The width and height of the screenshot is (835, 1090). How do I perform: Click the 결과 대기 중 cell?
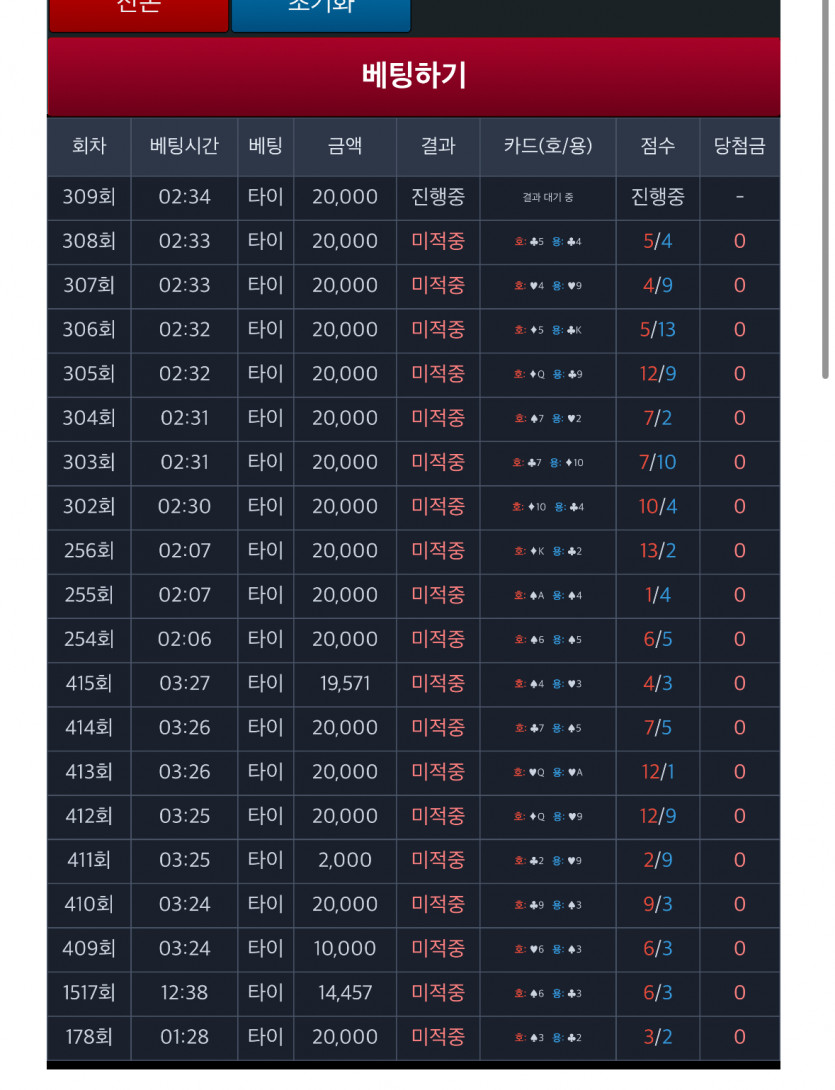click(x=548, y=197)
